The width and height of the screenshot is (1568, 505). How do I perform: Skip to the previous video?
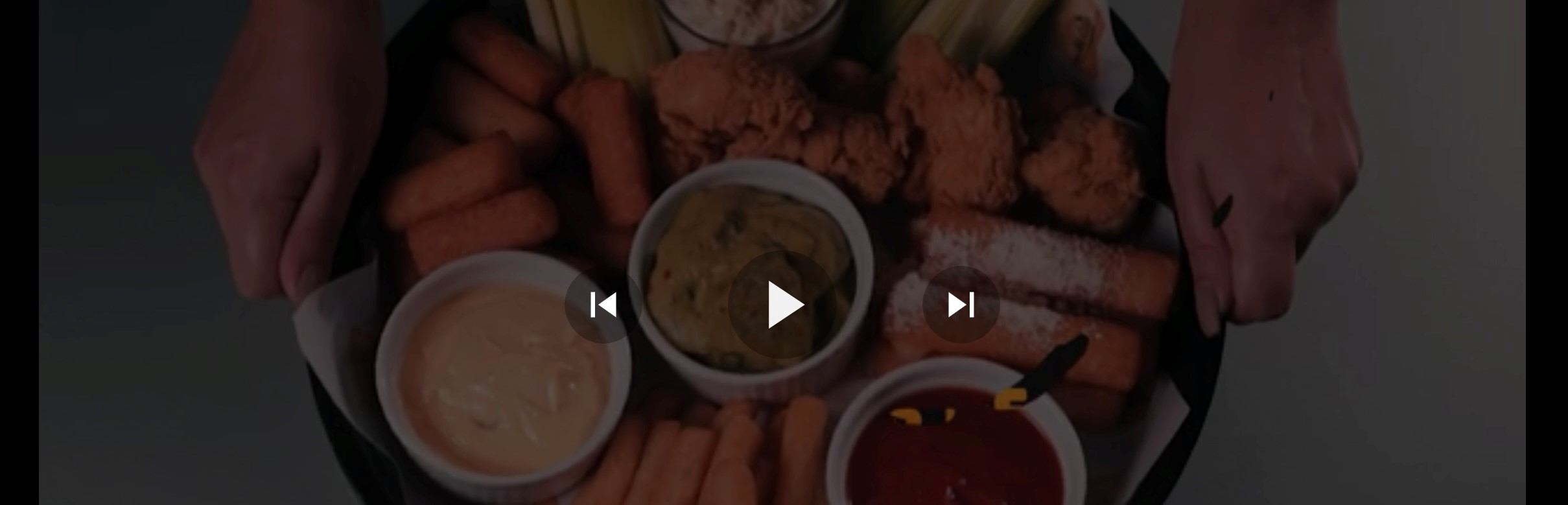point(603,305)
